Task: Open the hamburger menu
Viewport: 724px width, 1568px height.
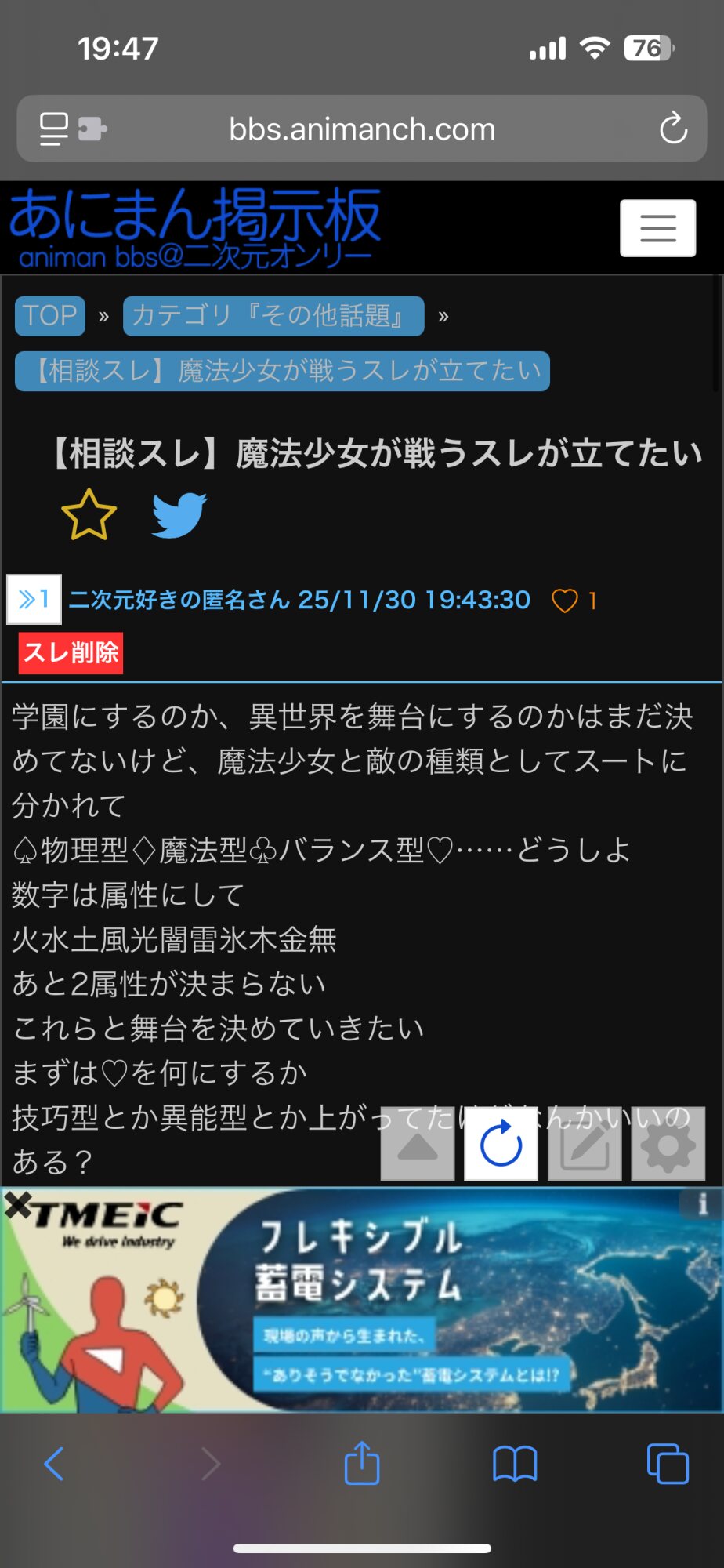Action: [657, 228]
